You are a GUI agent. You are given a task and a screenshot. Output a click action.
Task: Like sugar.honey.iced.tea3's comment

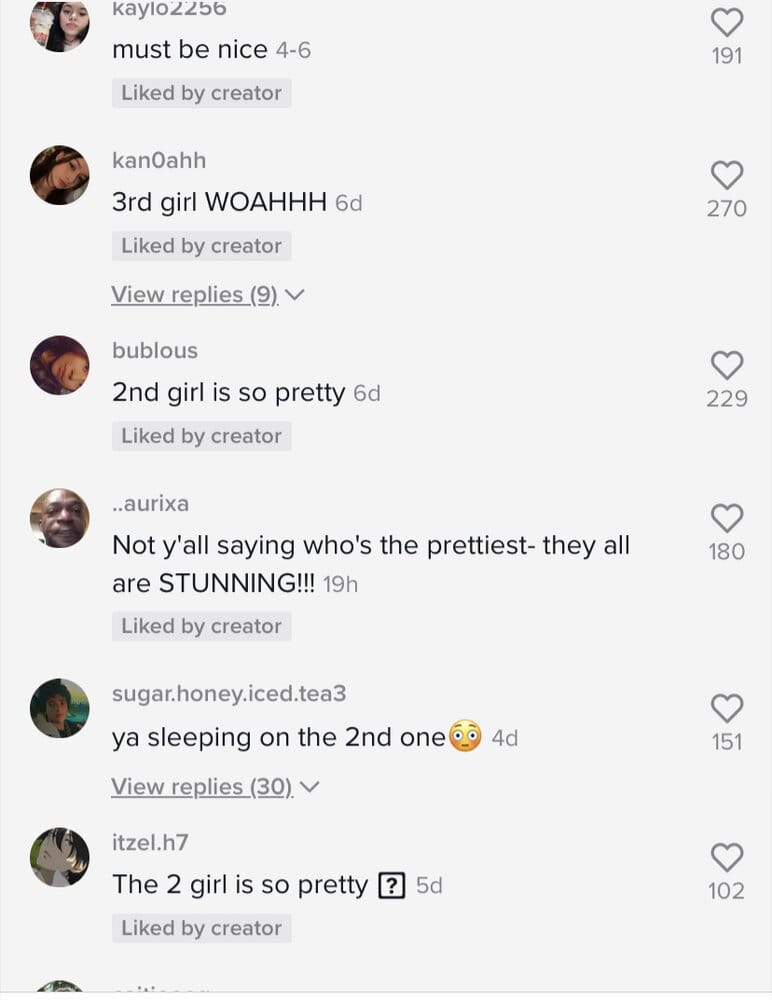point(727,709)
